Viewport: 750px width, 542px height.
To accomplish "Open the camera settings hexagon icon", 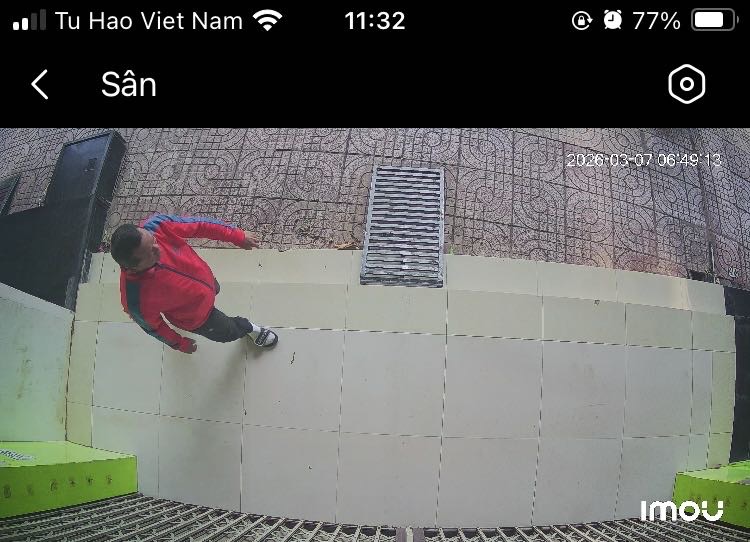I will [686, 85].
